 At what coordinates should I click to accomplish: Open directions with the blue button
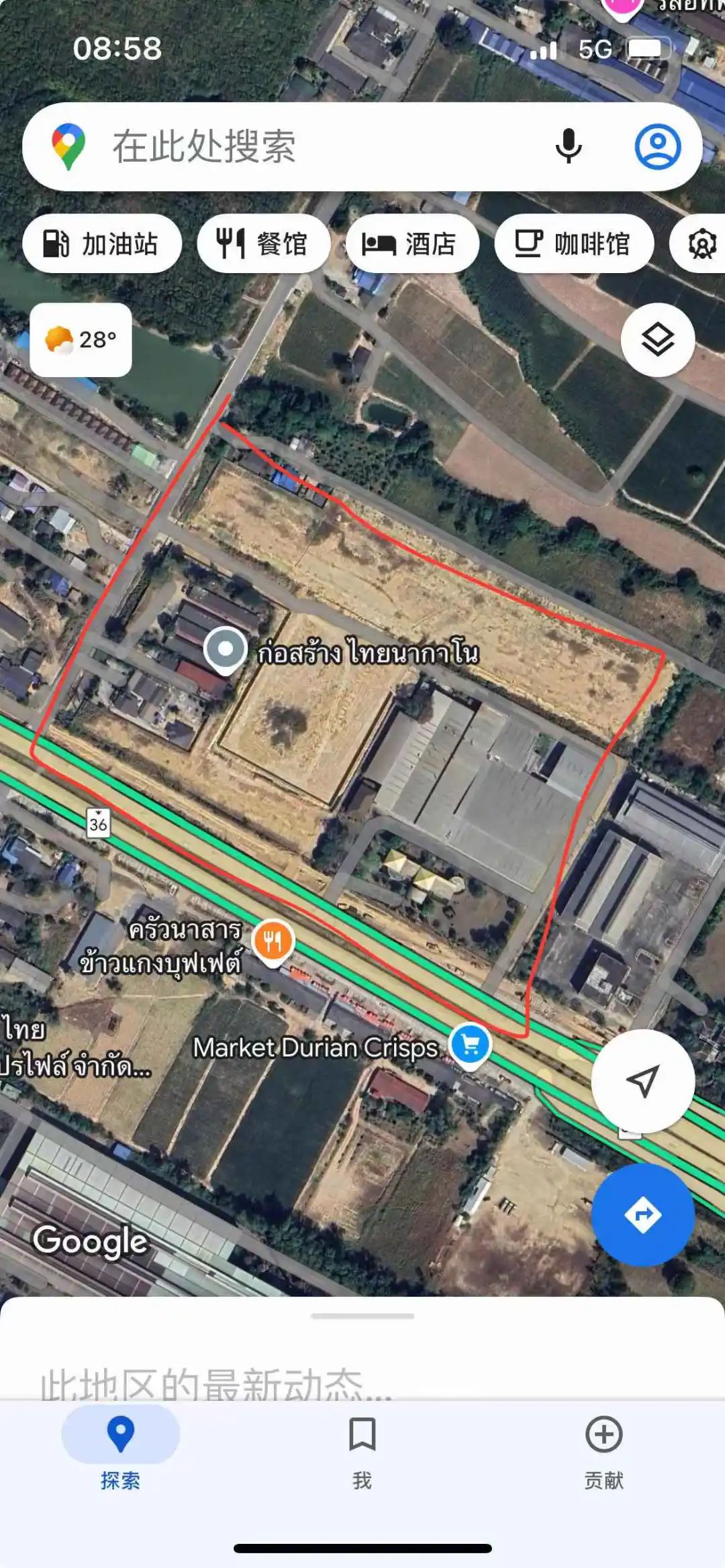coord(642,1214)
